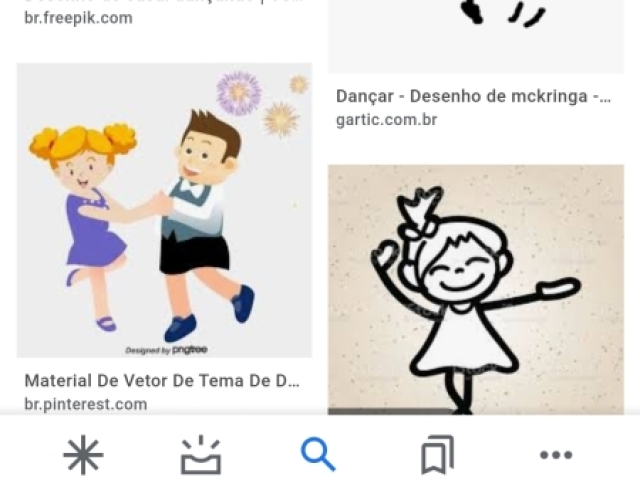The width and height of the screenshot is (640, 480).
Task: Open the More options tab
Action: 556,455
